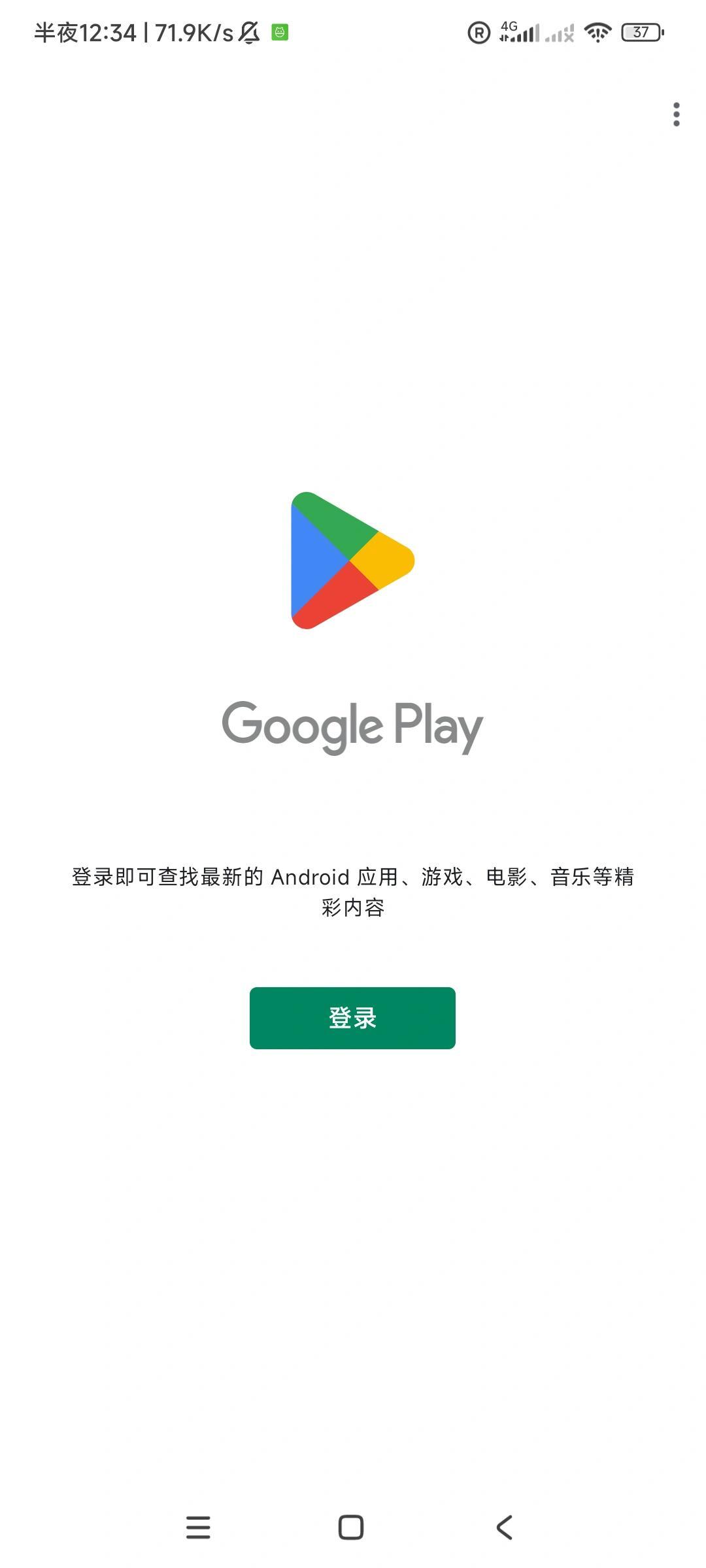
Task: Open recent apps from navigation bar
Action: point(198,1527)
